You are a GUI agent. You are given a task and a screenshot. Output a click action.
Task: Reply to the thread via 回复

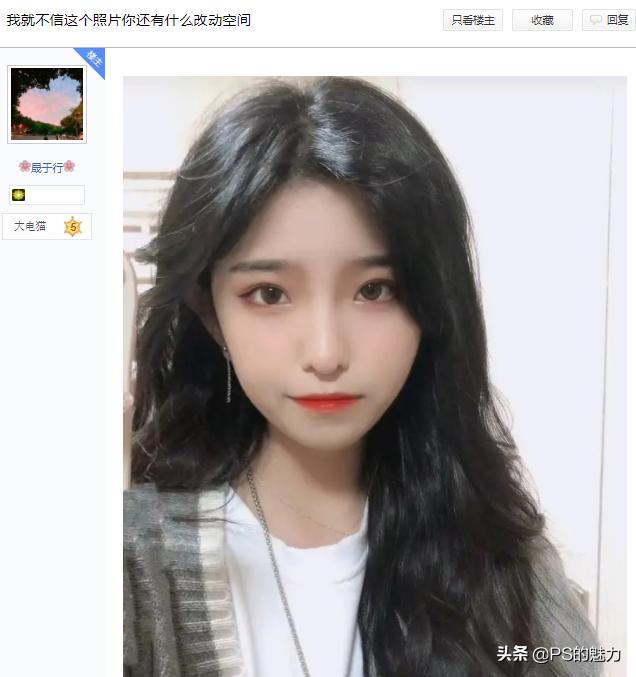[x=609, y=20]
